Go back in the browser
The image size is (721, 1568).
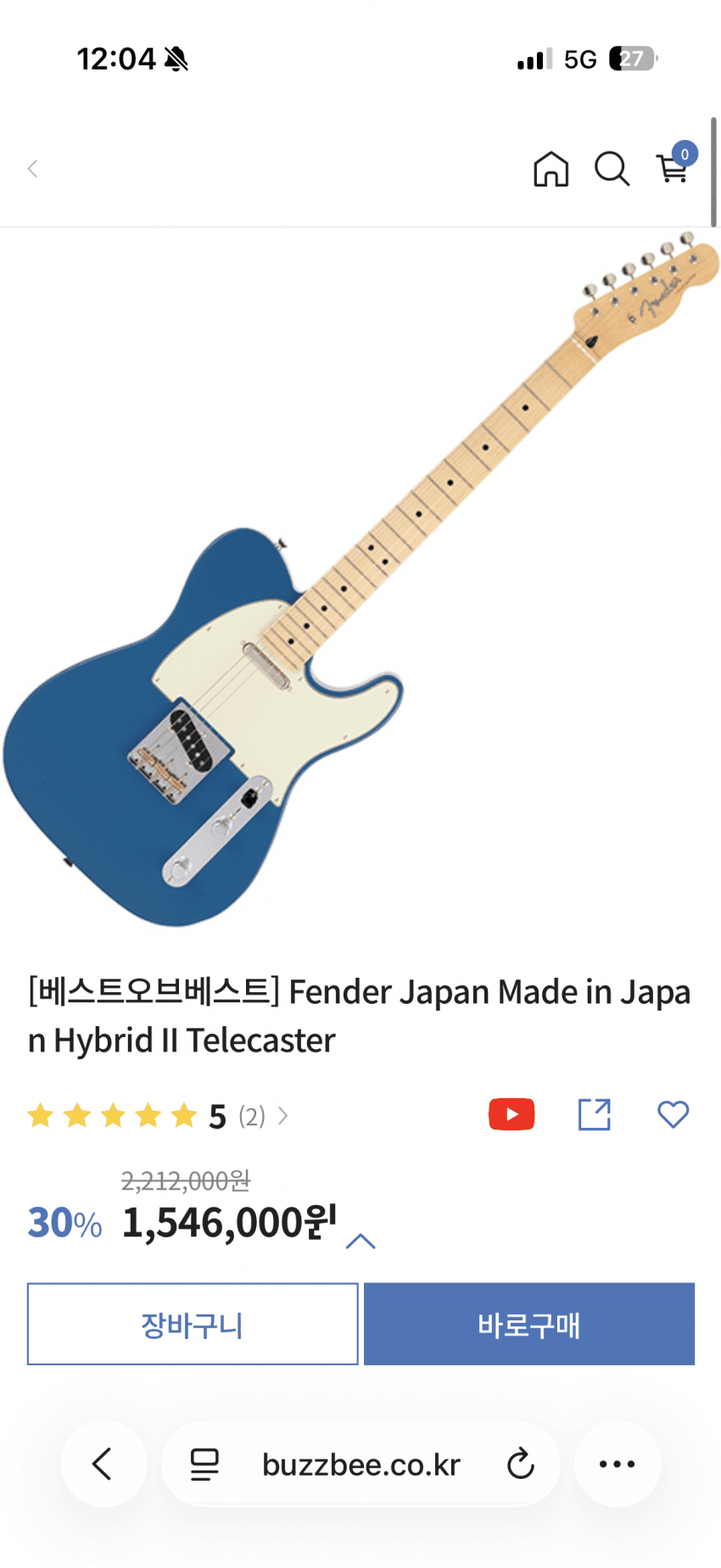click(103, 1464)
